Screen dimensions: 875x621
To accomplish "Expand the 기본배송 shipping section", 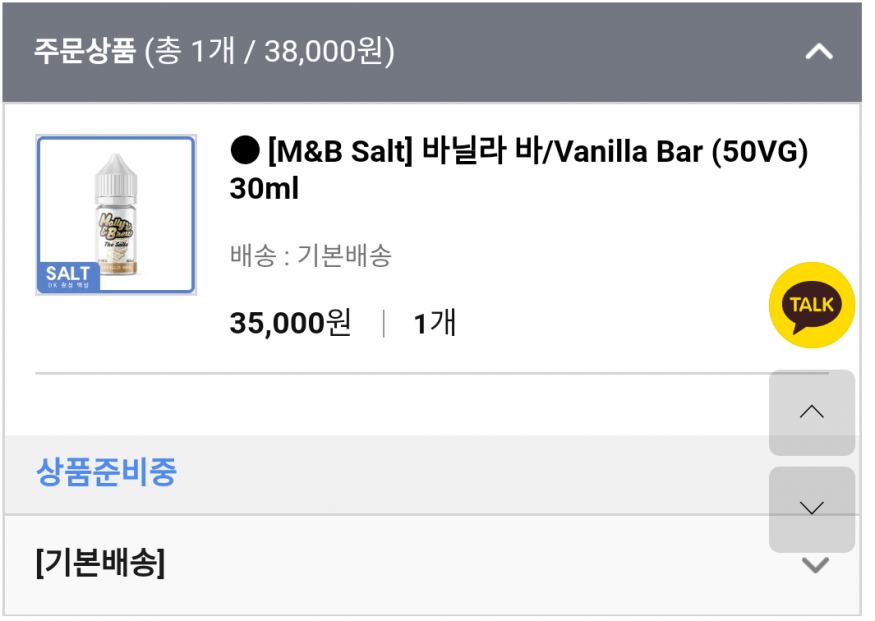I will point(815,565).
